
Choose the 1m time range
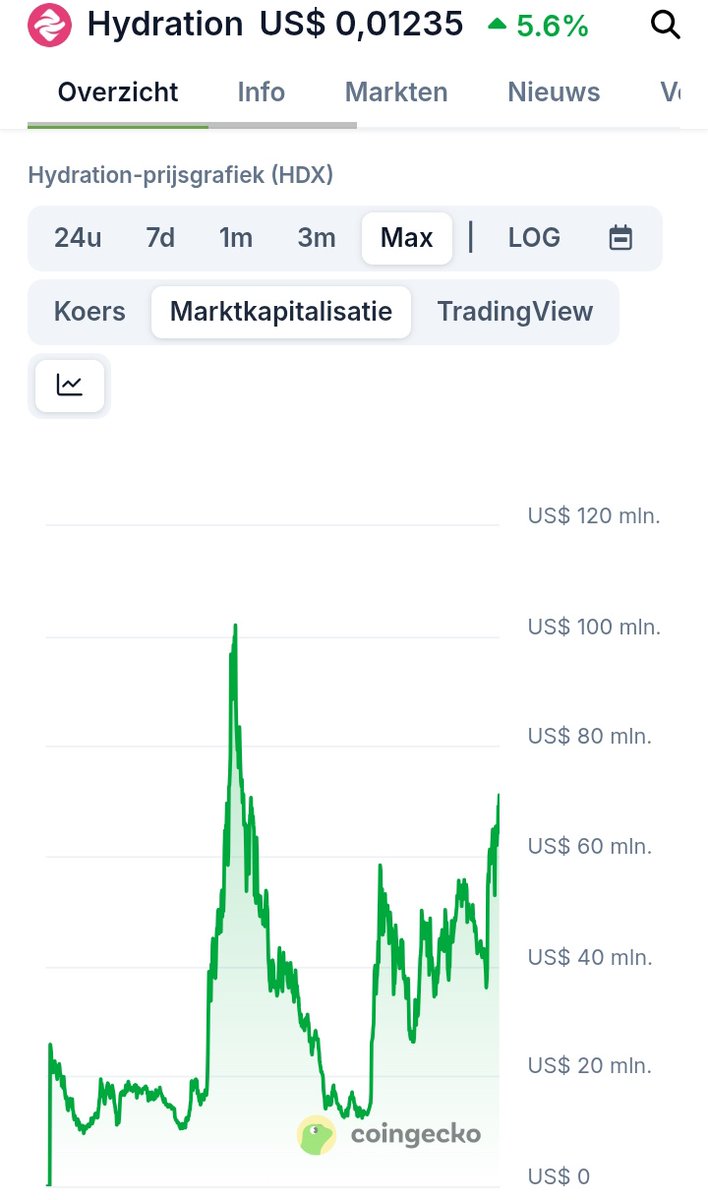pos(236,238)
